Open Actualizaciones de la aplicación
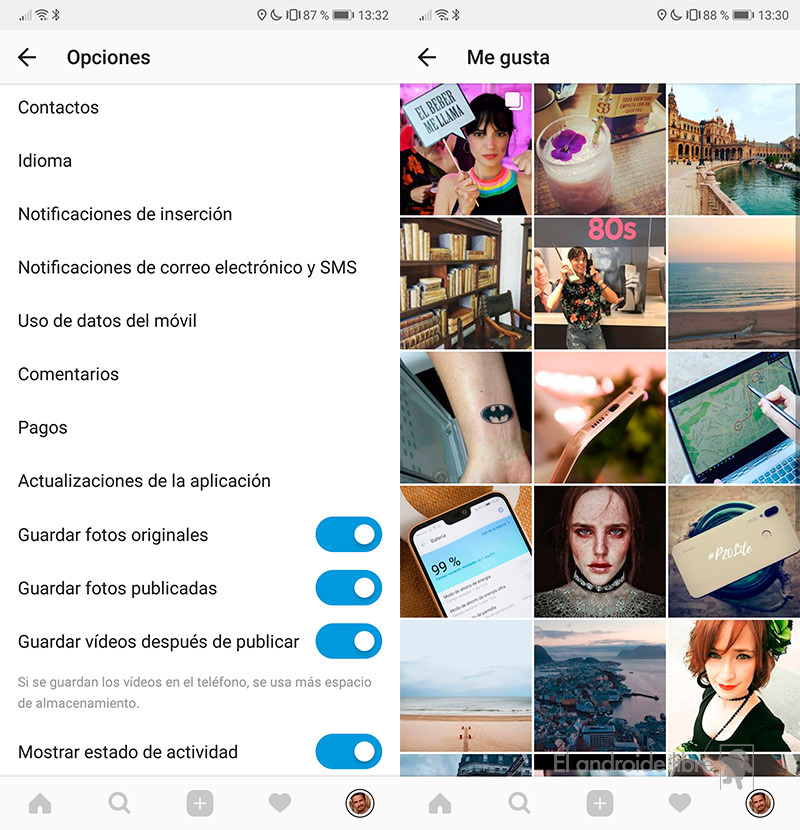800x830 pixels. coord(144,481)
